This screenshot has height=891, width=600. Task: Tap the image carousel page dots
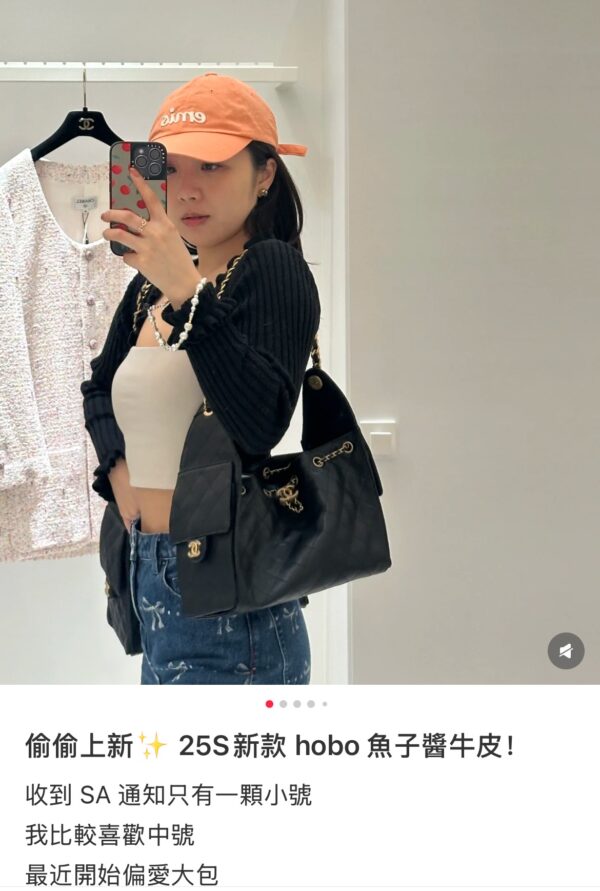296,704
